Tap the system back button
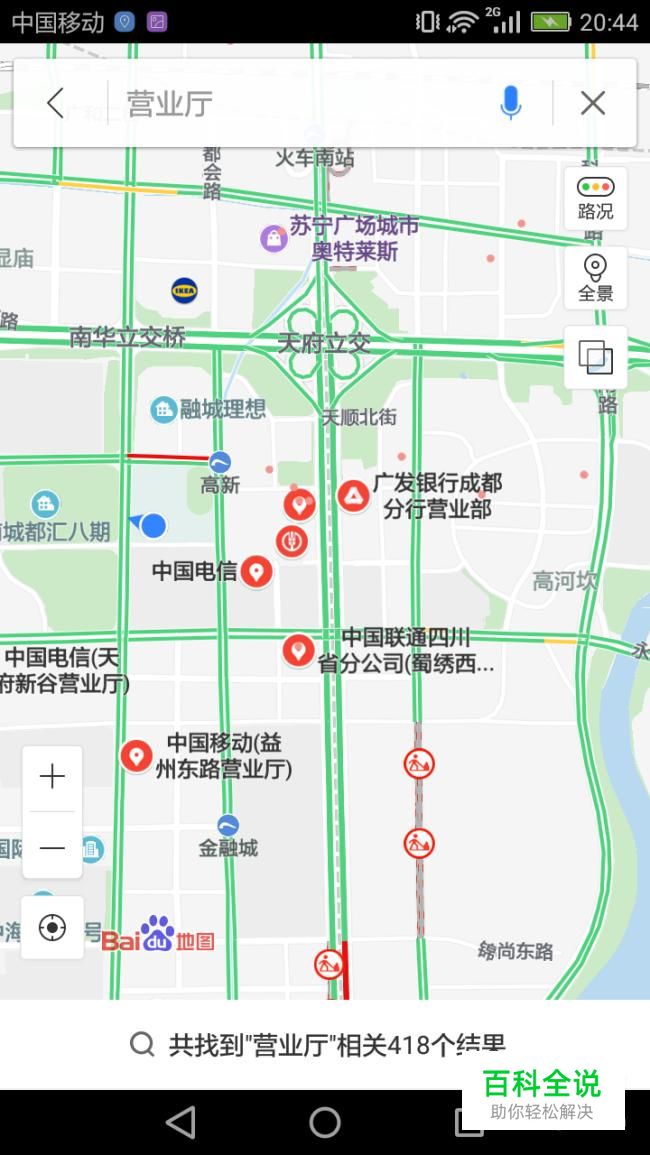 (x=181, y=1123)
